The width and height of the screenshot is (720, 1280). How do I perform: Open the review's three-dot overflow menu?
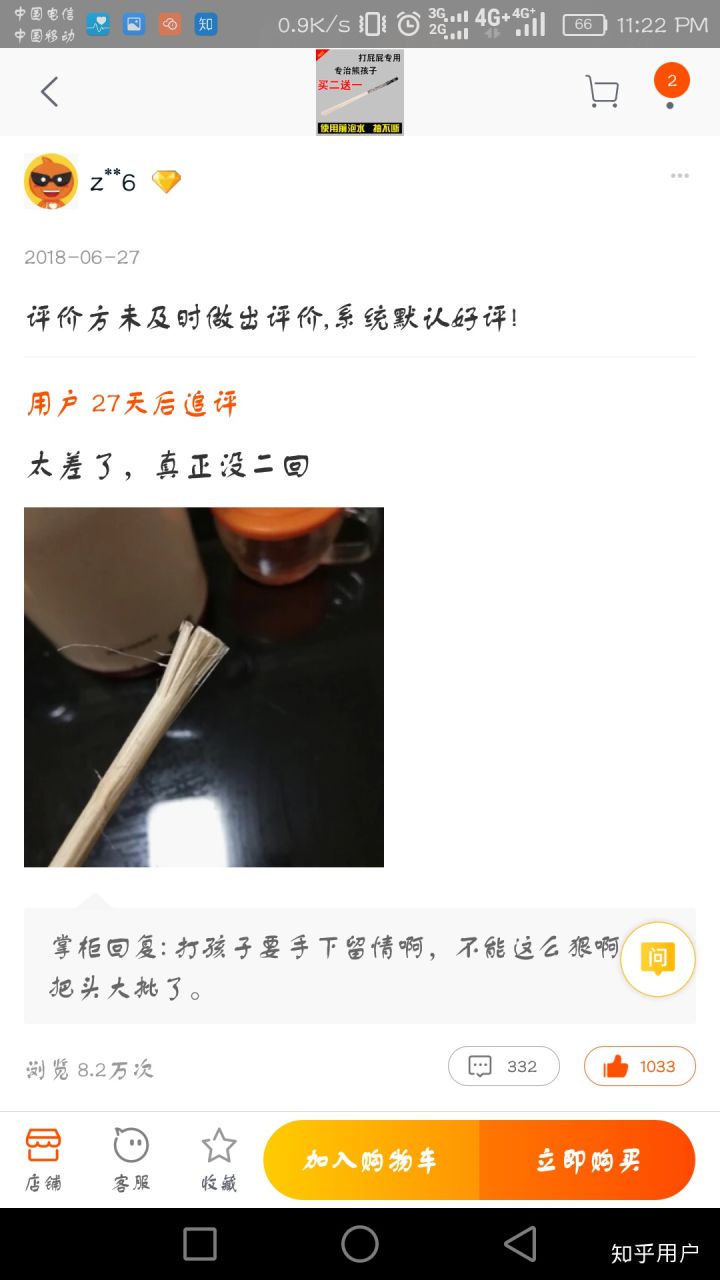[680, 176]
